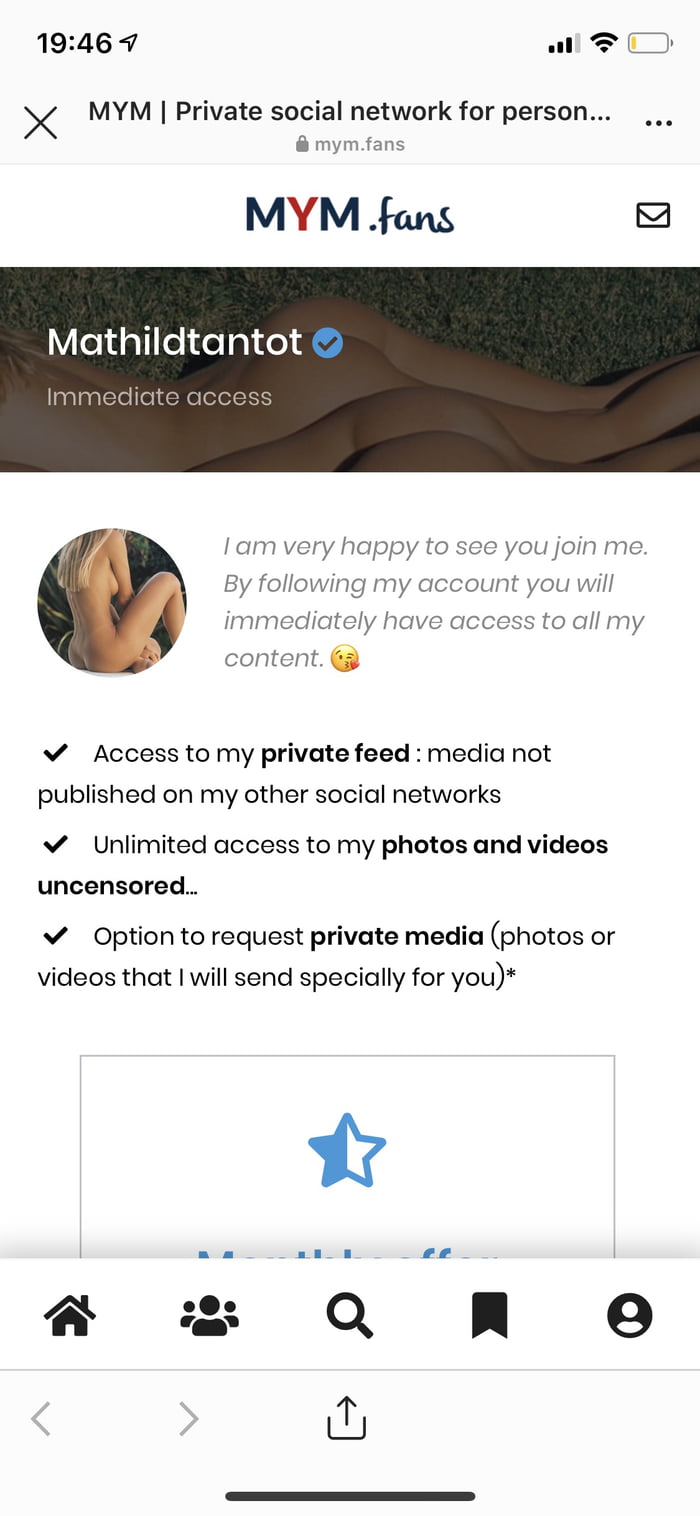Go to the MYM home tab
This screenshot has width=700, height=1516.
(70, 1315)
